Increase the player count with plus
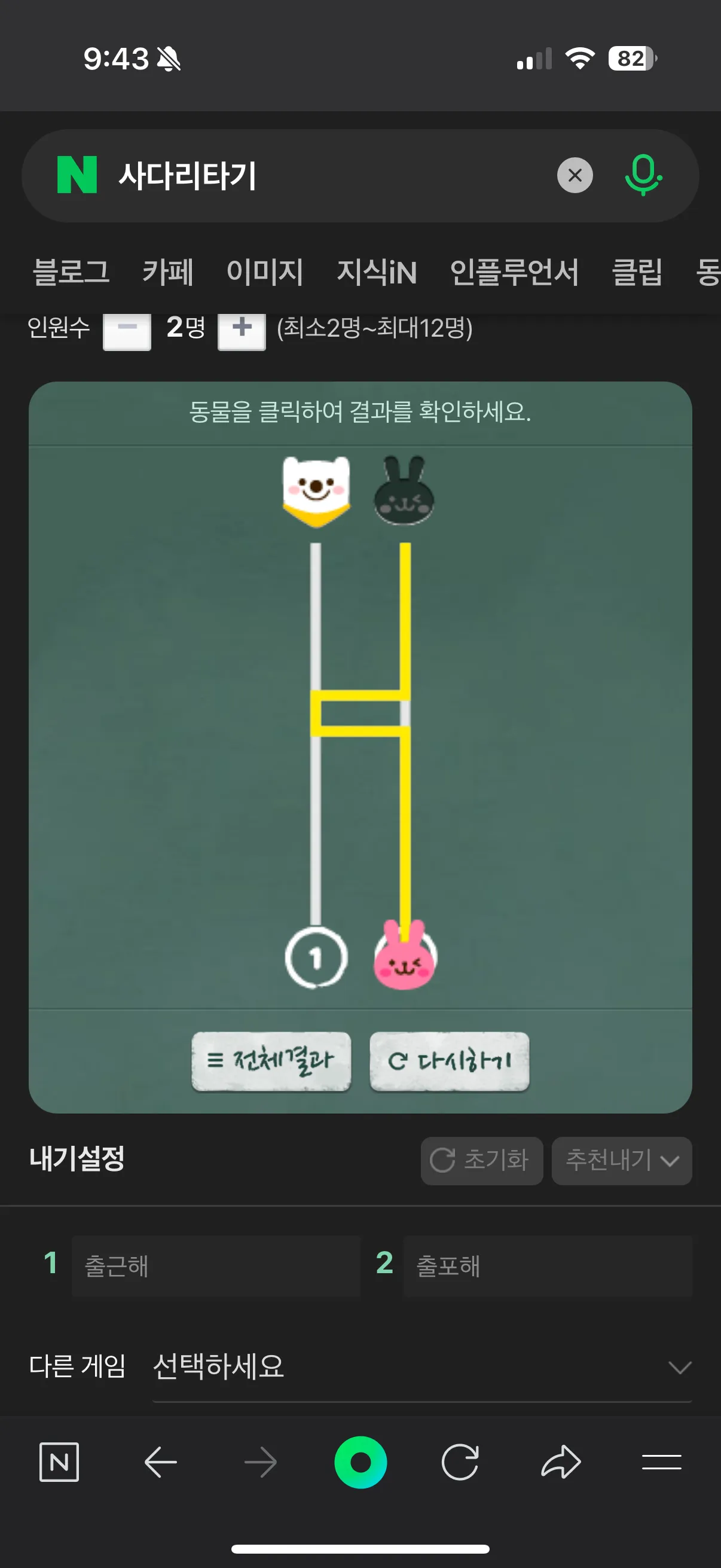The width and height of the screenshot is (721, 1568). point(242,331)
